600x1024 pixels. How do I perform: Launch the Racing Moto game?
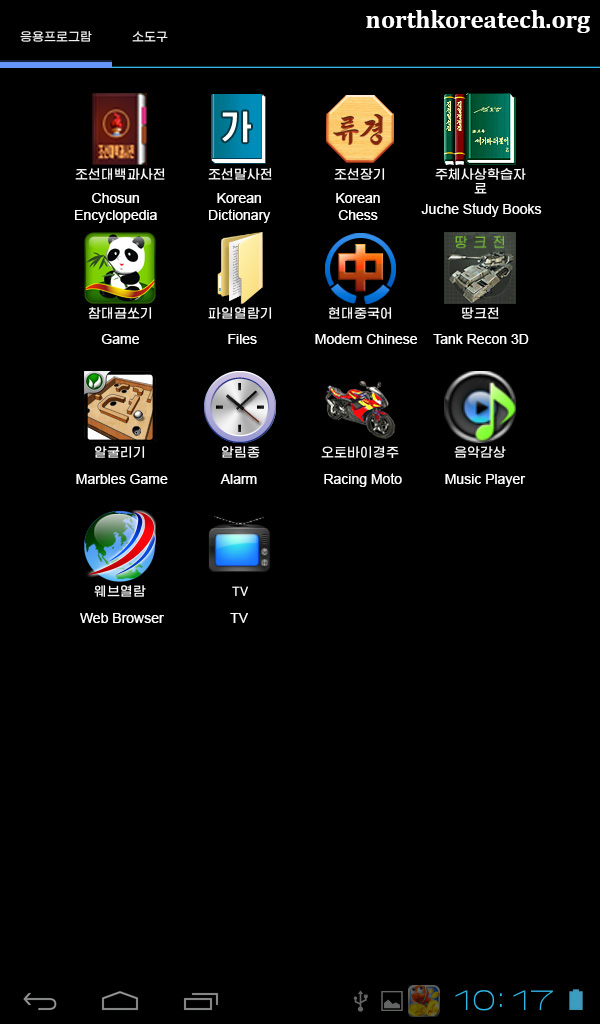point(360,407)
